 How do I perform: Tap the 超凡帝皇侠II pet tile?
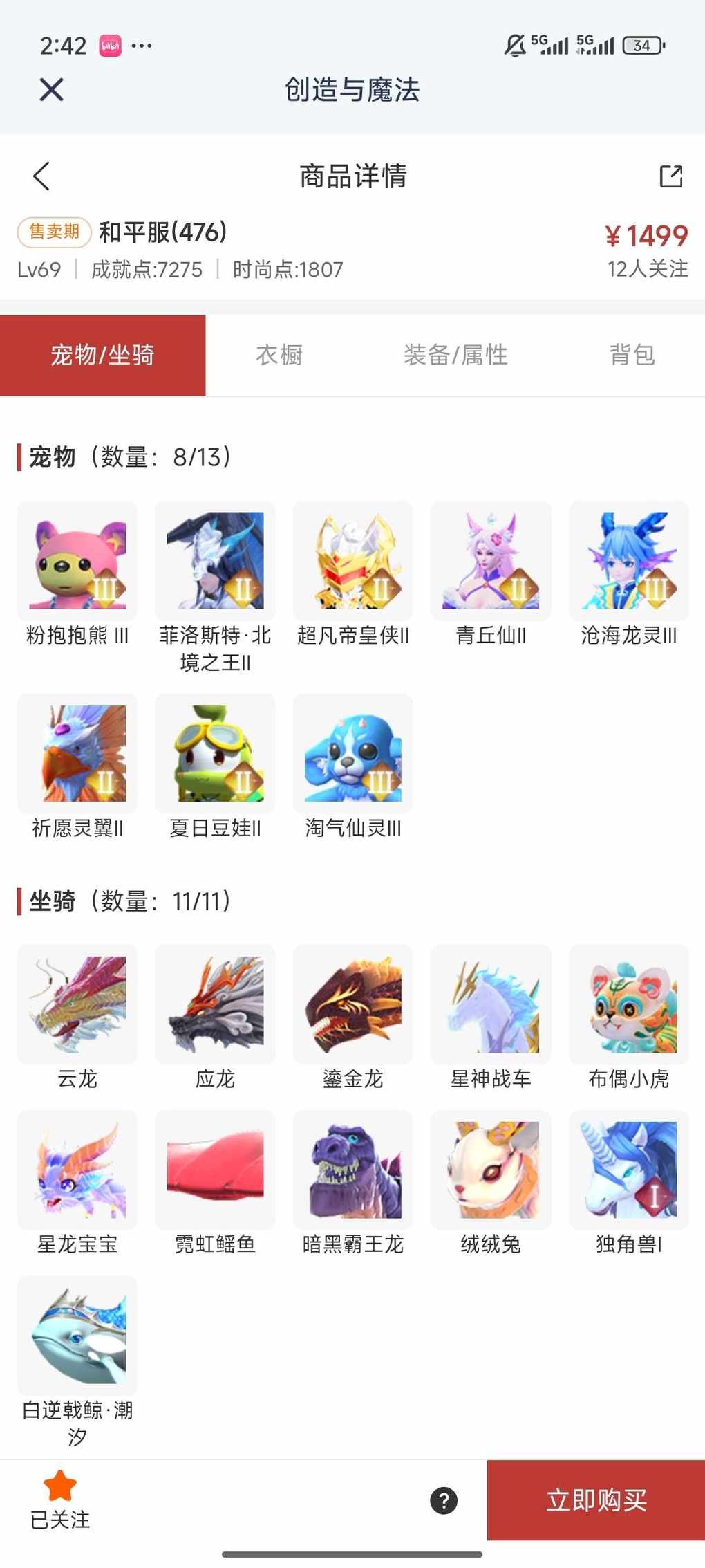coord(353,561)
